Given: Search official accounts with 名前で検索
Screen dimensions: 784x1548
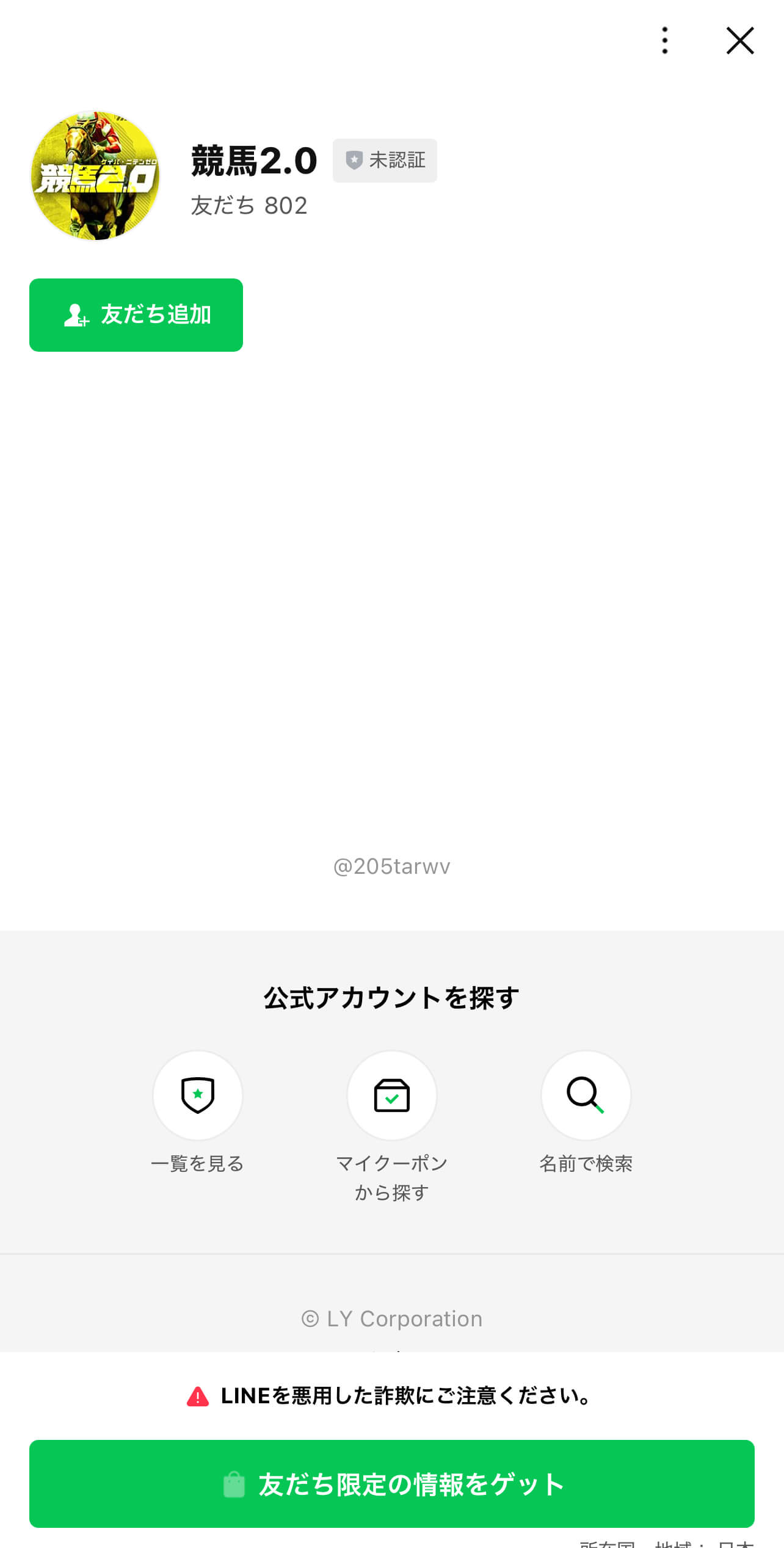Looking at the screenshot, I should (586, 1096).
